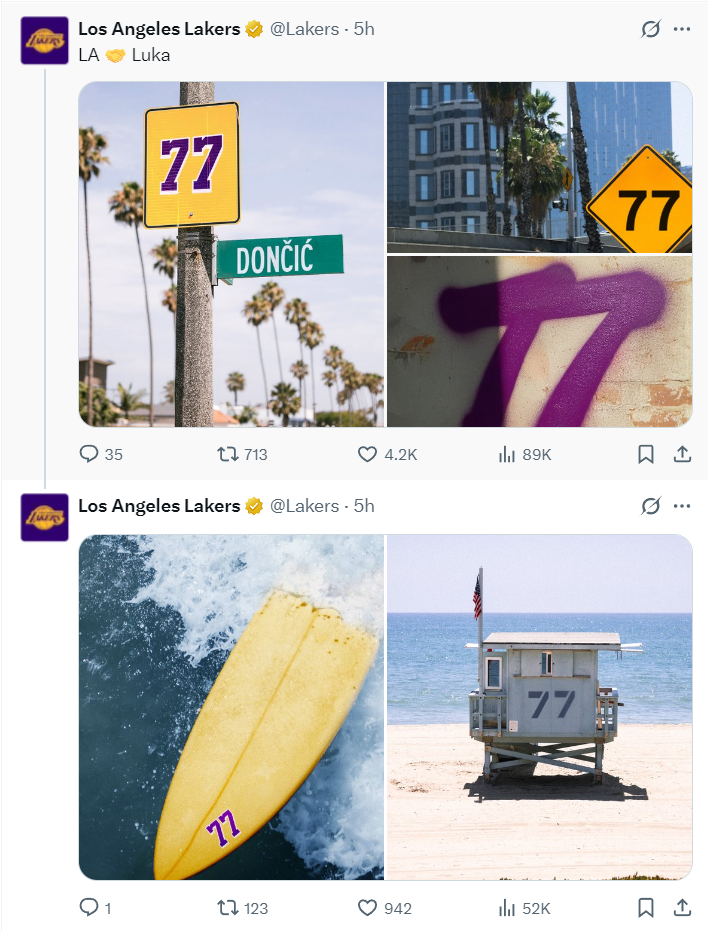View analytics showing 52K views
Image resolution: width=708 pixels, height=931 pixels.
(507, 908)
